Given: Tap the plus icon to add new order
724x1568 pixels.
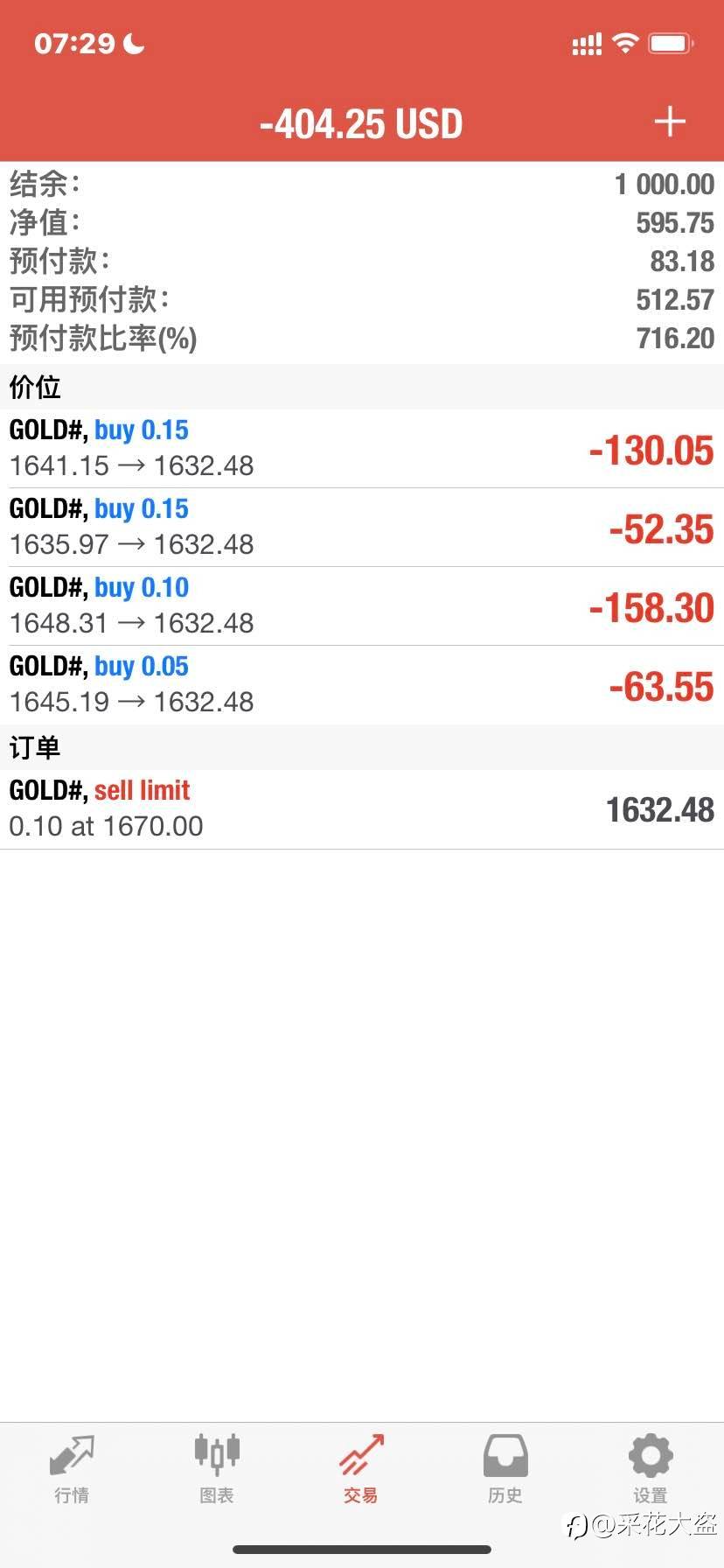Looking at the screenshot, I should [670, 122].
